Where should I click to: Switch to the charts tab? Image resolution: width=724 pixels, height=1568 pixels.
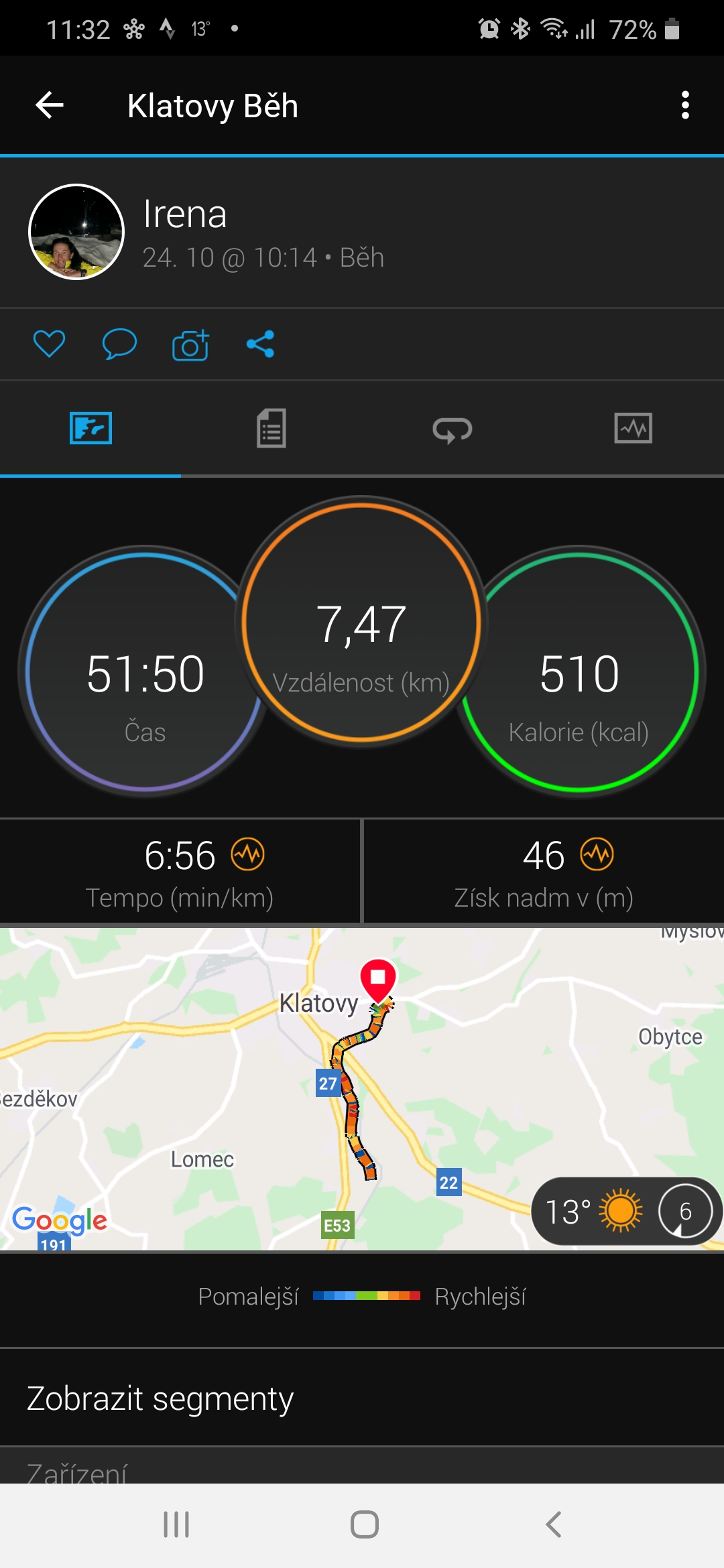pos(633,428)
